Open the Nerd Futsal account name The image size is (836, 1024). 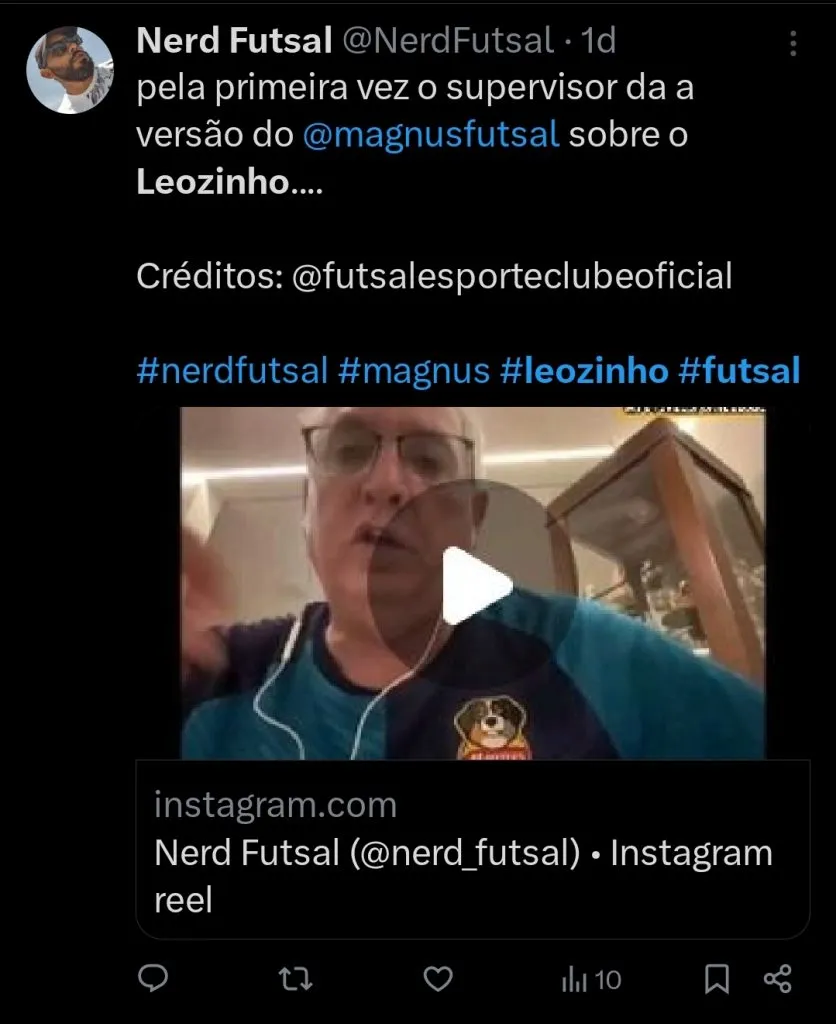234,41
